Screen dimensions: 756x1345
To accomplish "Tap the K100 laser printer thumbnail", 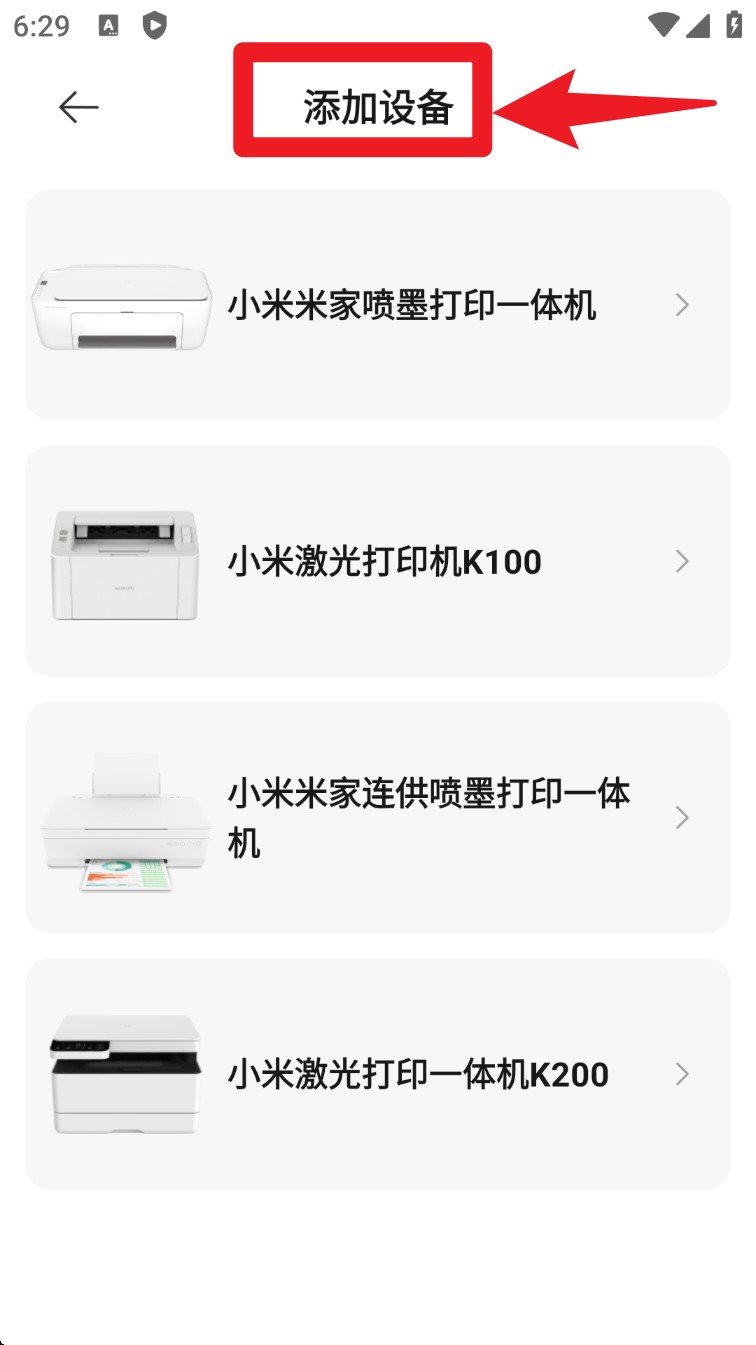I will tap(125, 561).
